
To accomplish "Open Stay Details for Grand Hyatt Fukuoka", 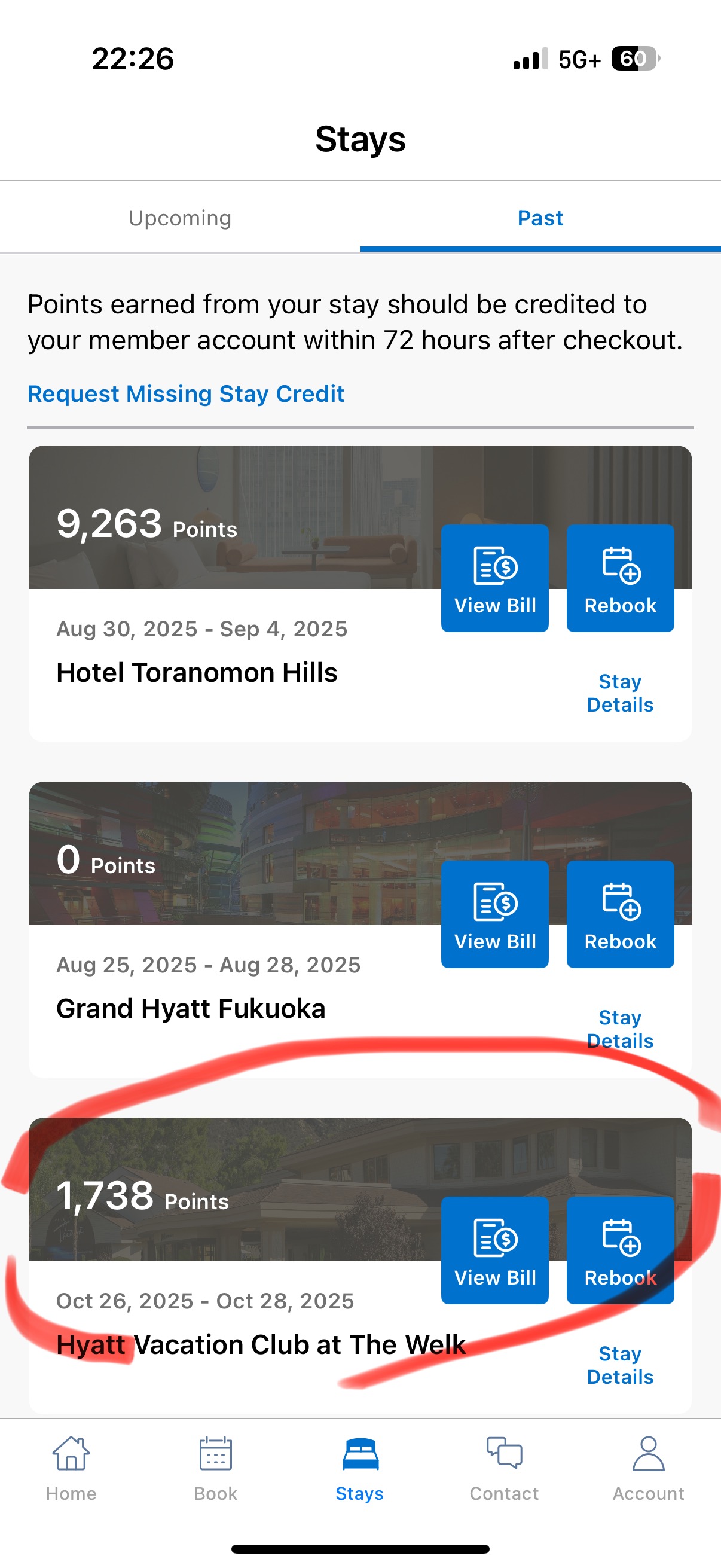I will coord(620,1029).
